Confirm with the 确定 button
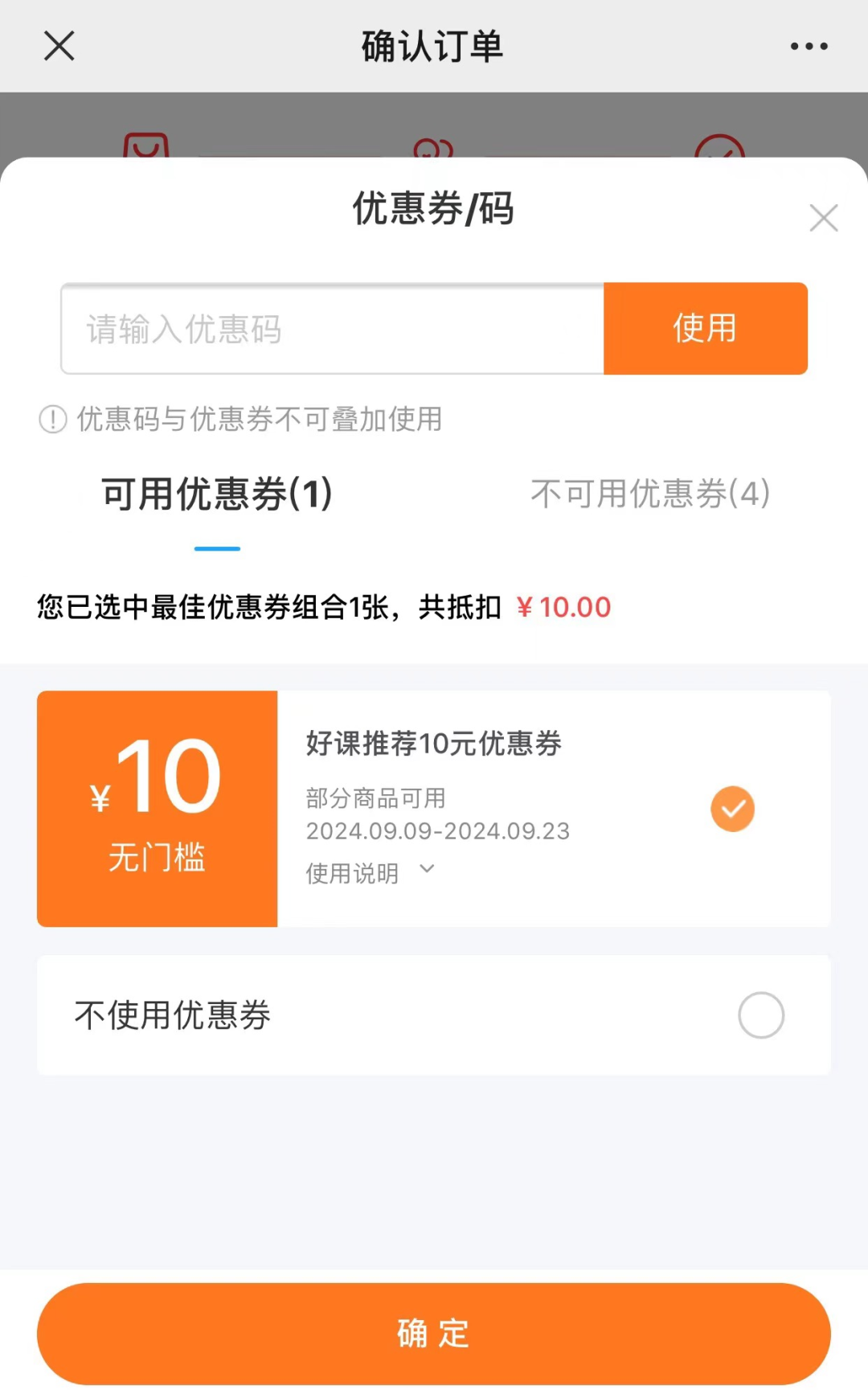This screenshot has height=1390, width=868. click(434, 1334)
